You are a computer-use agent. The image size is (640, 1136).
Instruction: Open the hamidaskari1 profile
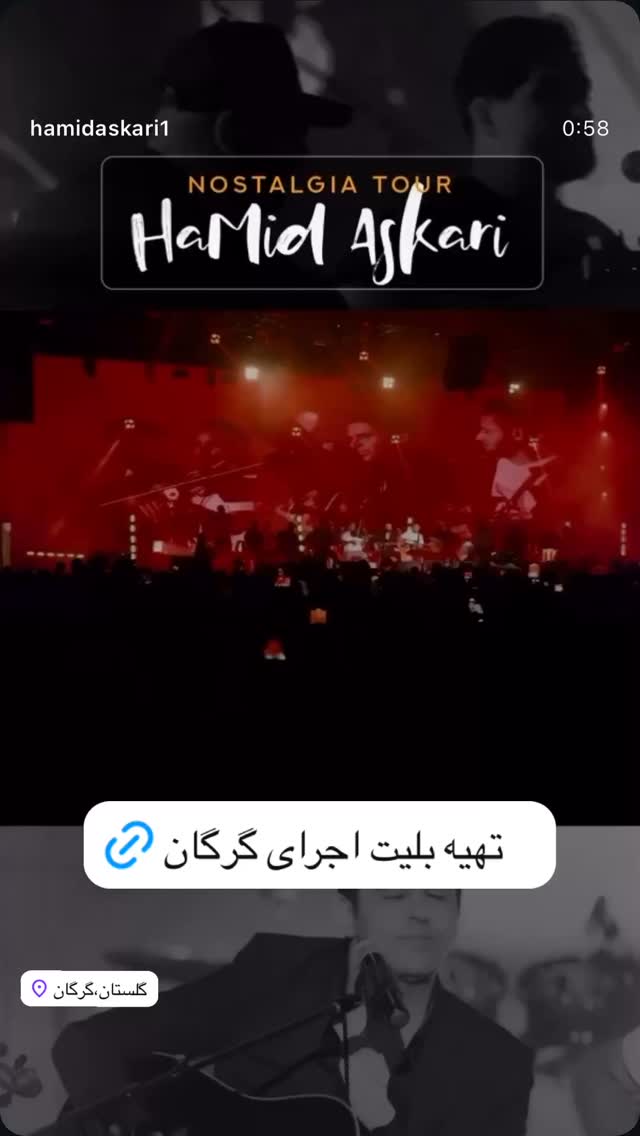coord(99,129)
